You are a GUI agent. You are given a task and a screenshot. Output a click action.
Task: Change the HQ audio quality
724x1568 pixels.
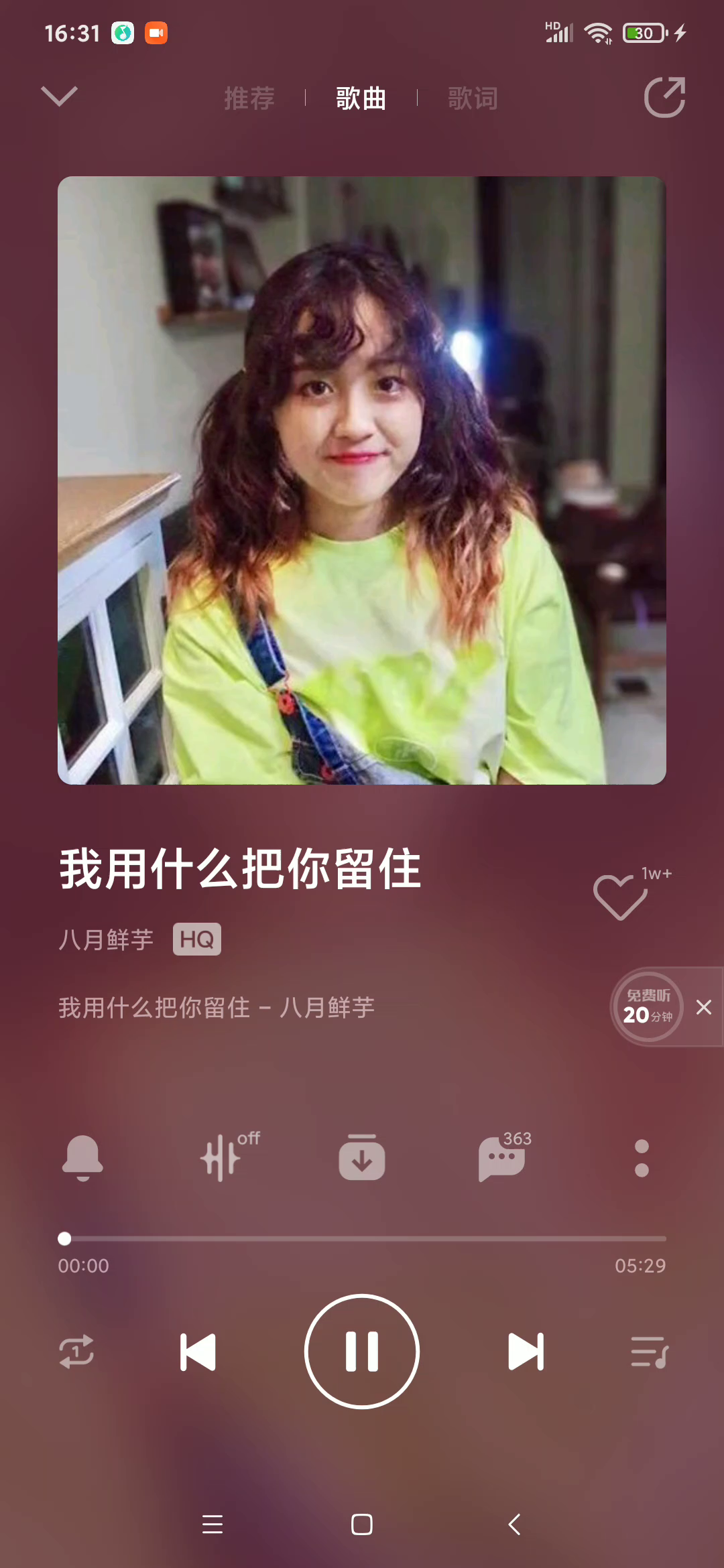[196, 939]
